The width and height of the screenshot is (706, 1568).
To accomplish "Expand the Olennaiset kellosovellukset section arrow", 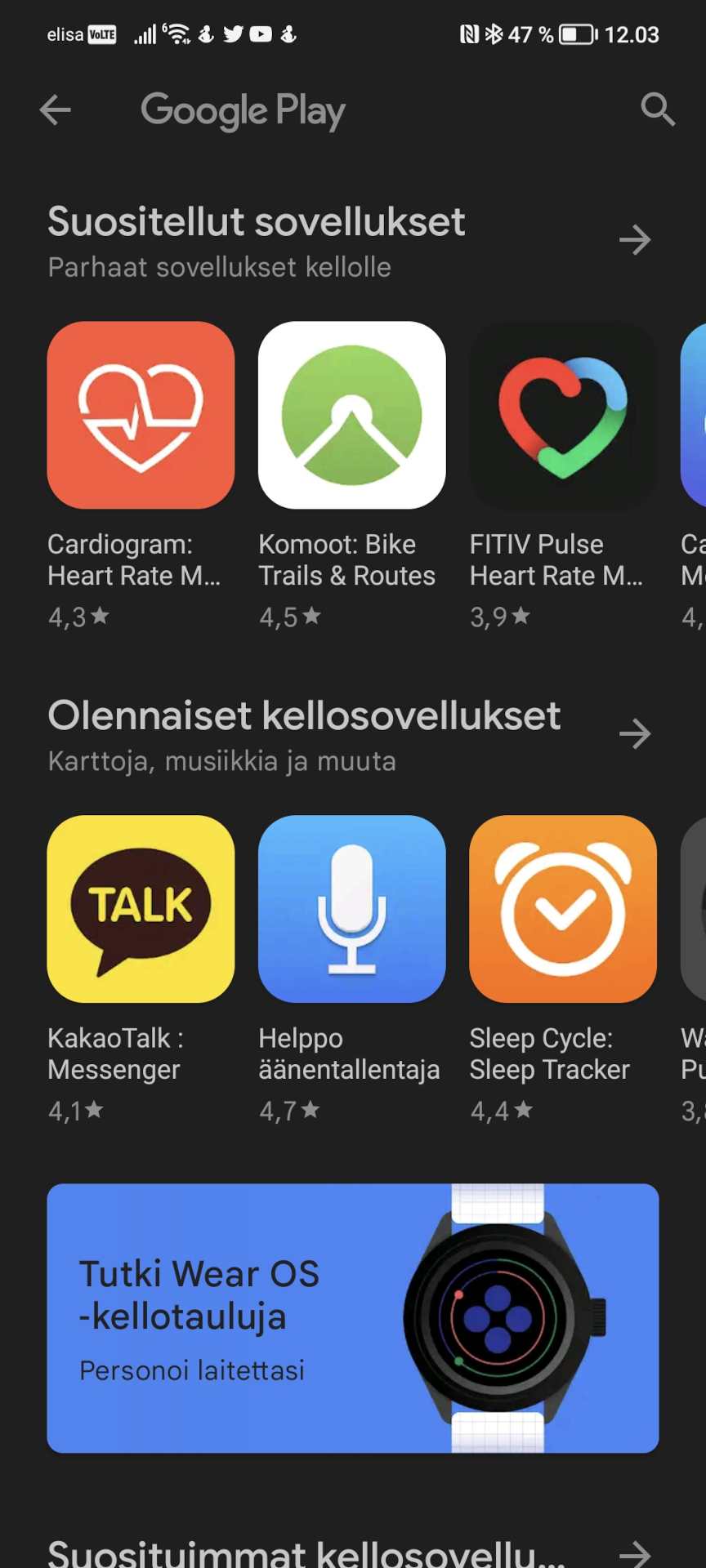I will click(x=635, y=733).
